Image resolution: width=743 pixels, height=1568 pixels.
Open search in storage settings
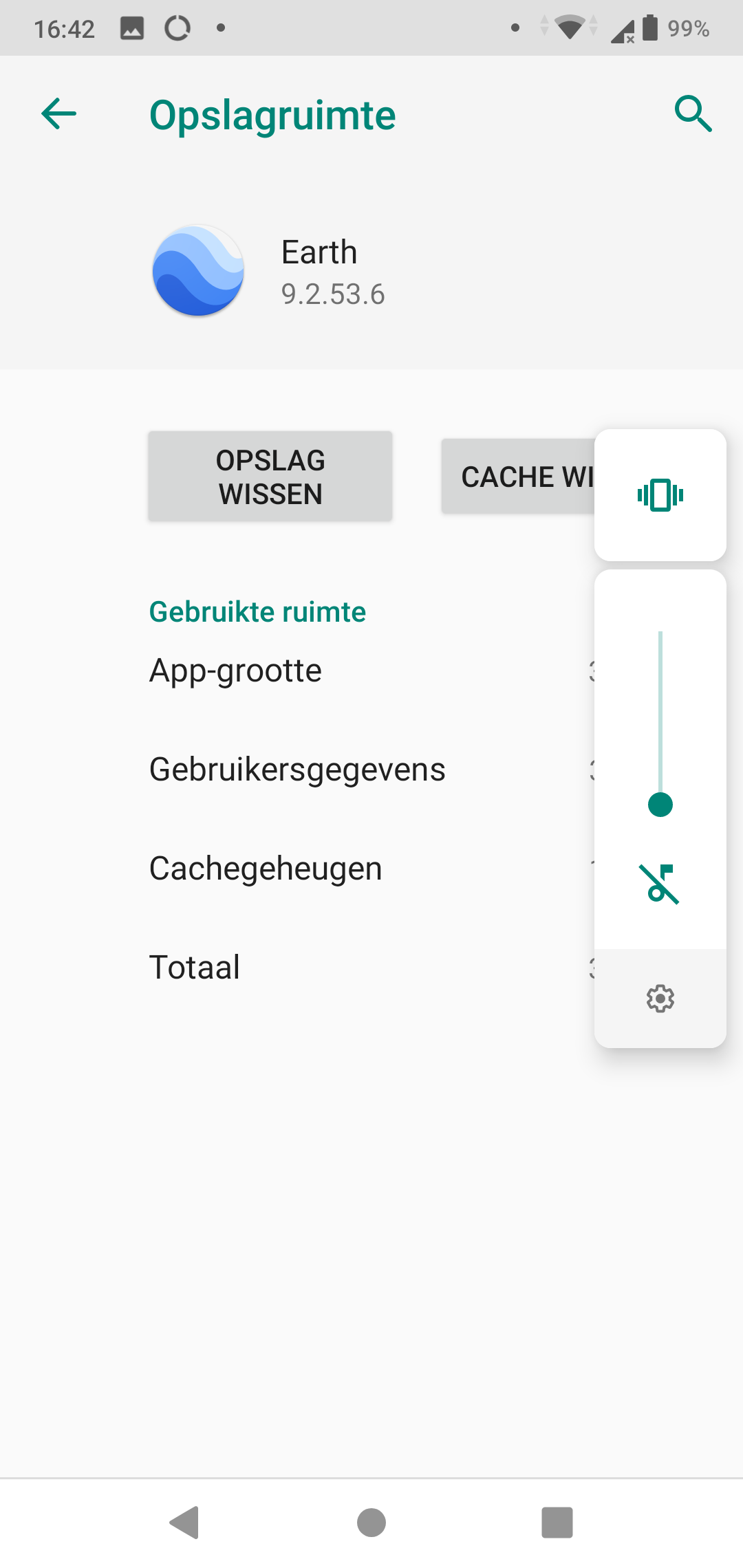click(x=693, y=113)
